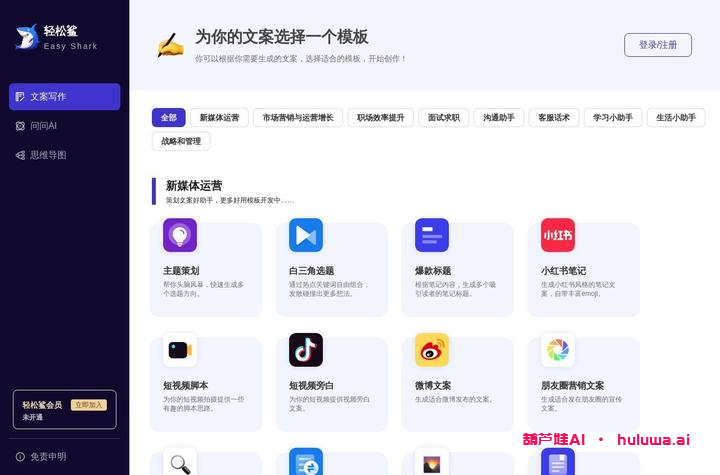Filter templates by 面试求职

tap(443, 118)
